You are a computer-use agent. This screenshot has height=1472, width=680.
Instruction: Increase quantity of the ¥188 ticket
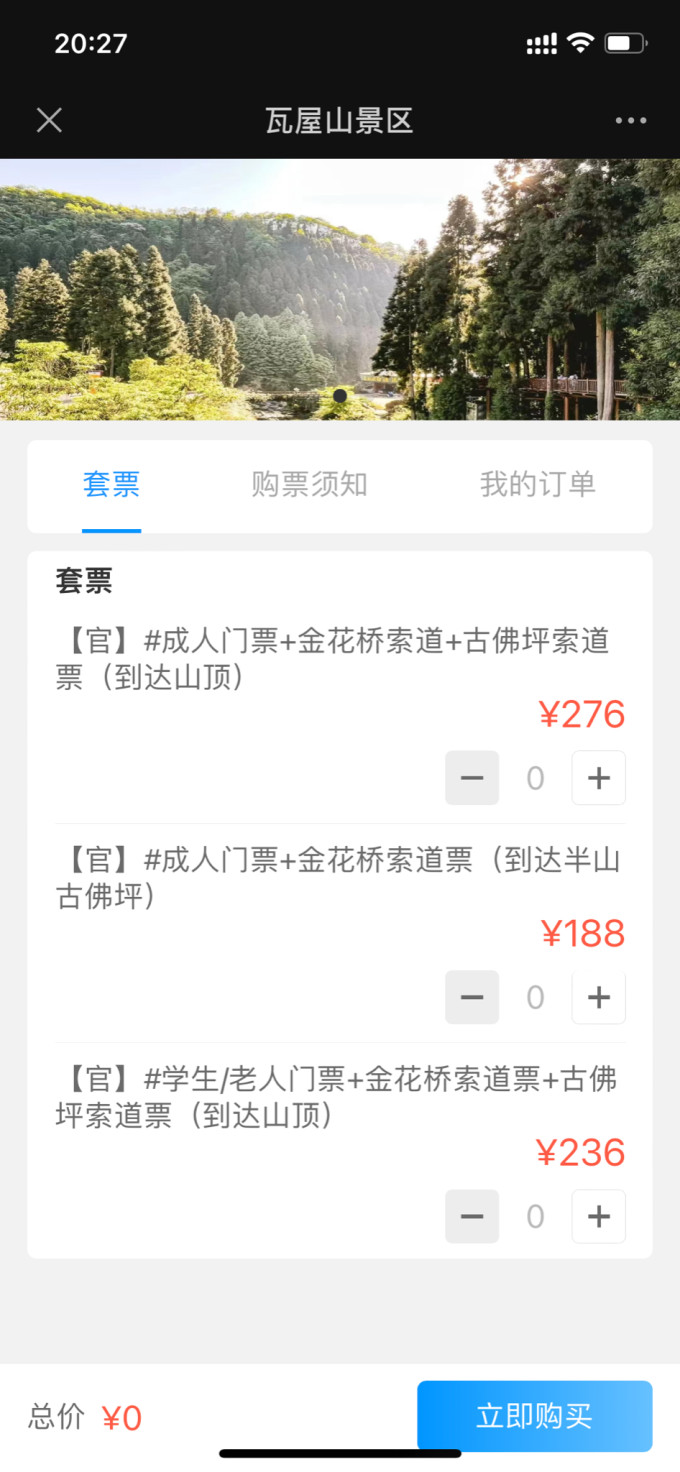click(x=598, y=997)
